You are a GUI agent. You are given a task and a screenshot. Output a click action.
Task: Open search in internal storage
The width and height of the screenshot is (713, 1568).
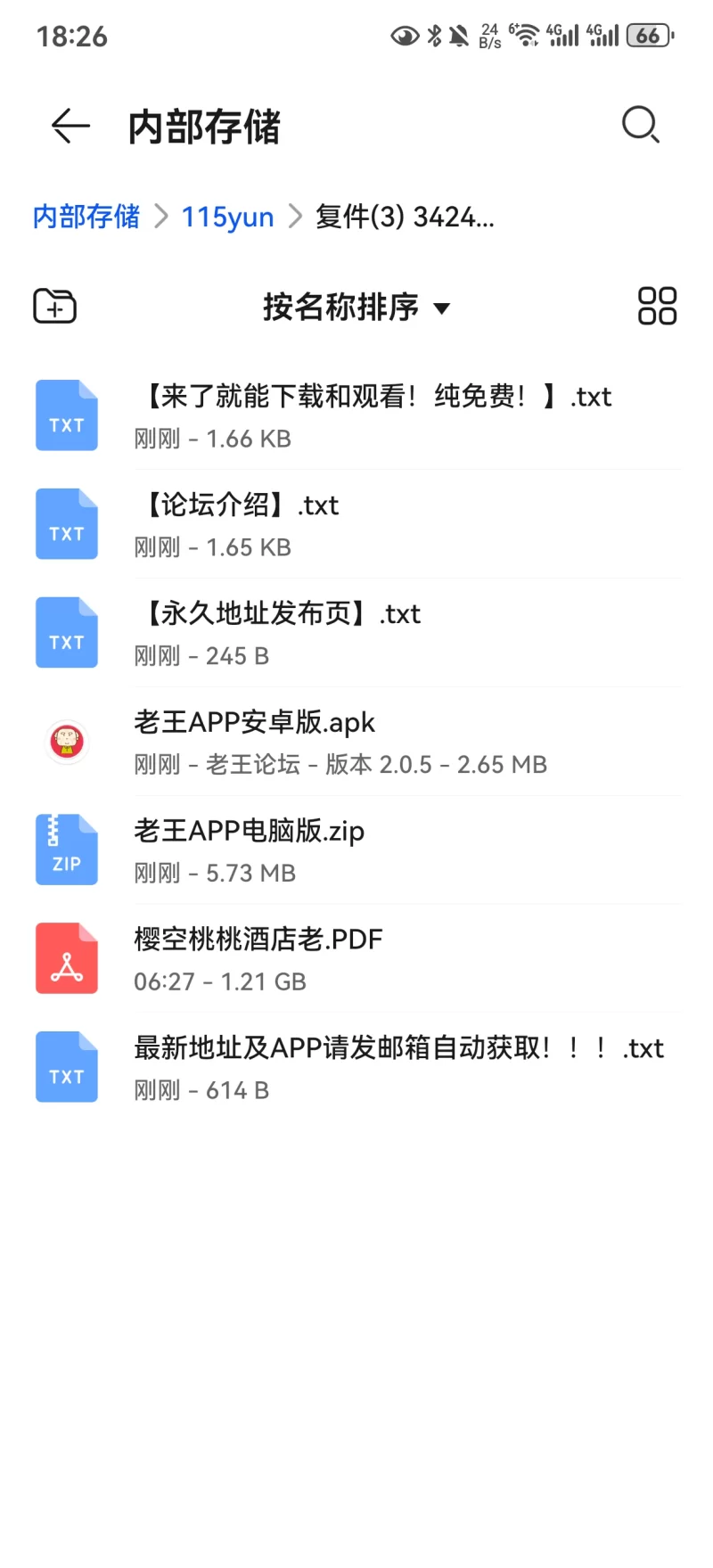tap(640, 125)
